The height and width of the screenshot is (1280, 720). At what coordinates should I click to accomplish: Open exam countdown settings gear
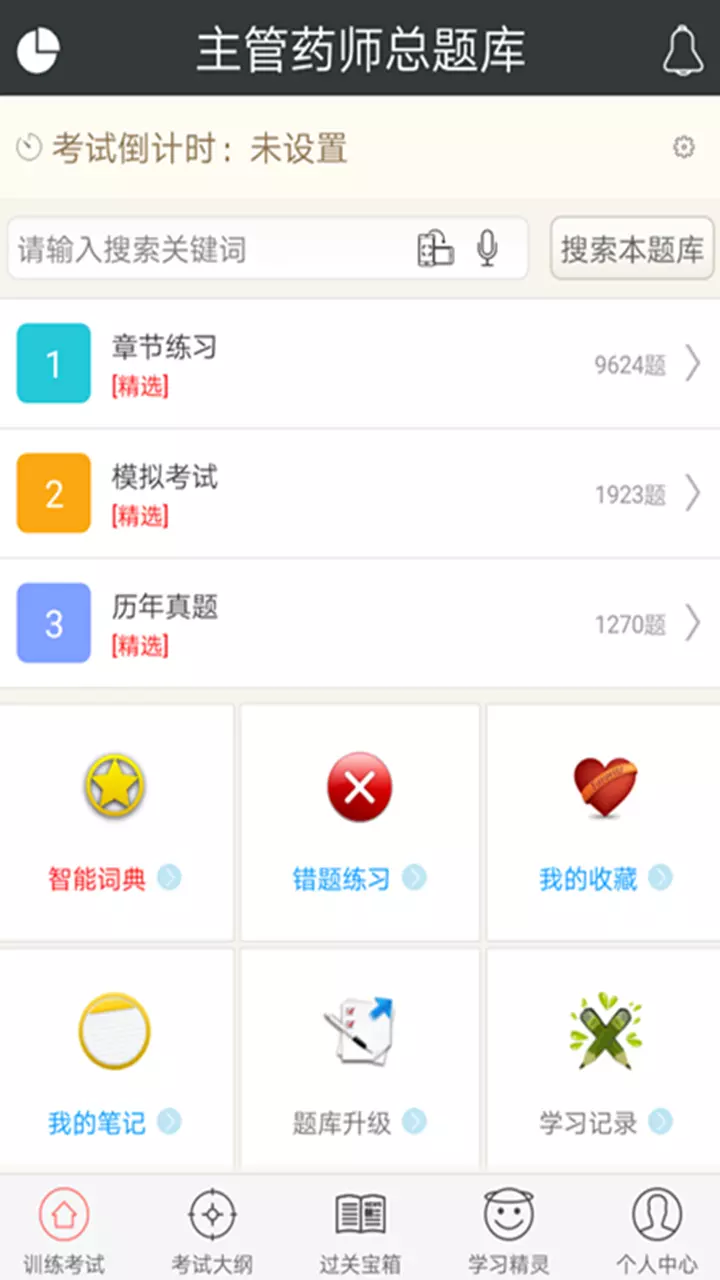684,148
